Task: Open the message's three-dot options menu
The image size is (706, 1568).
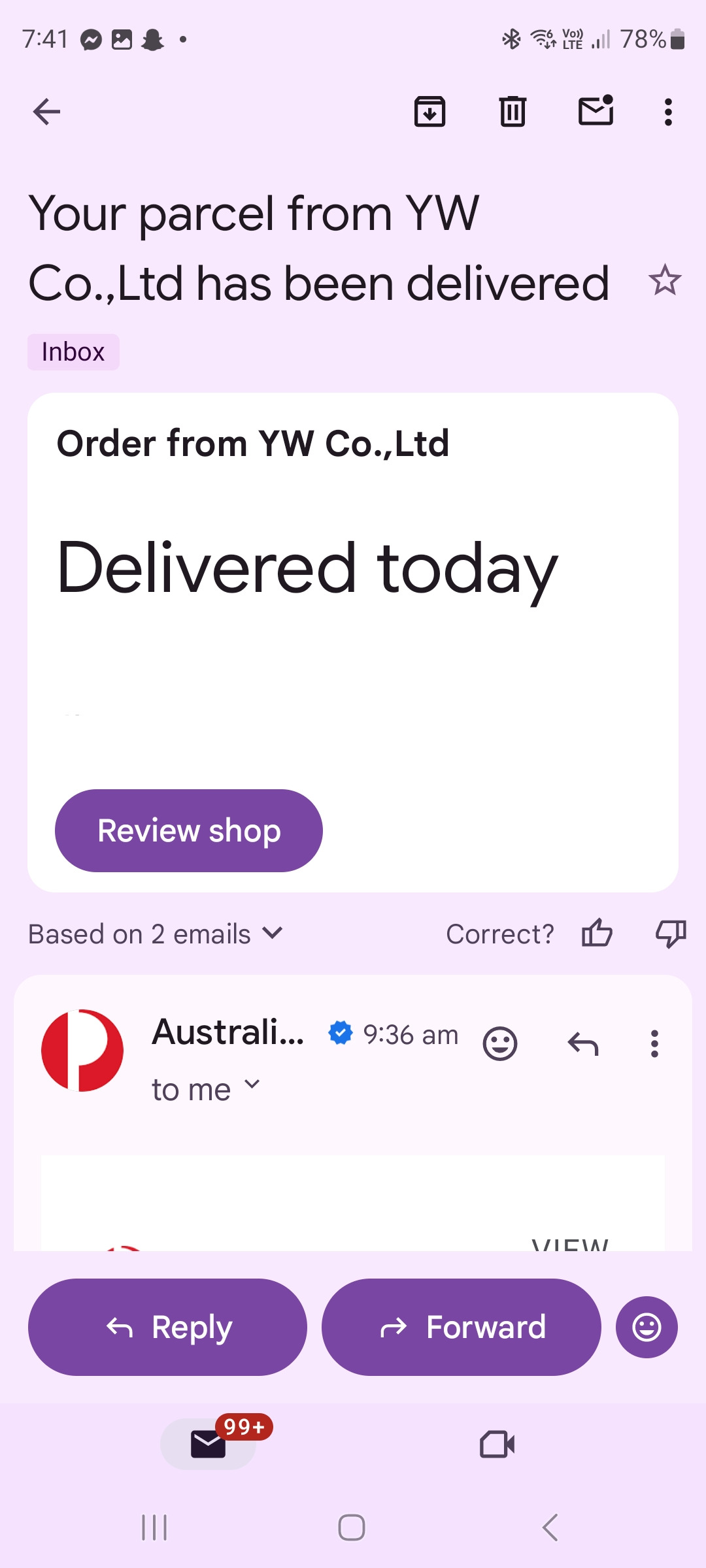Action: (654, 1043)
